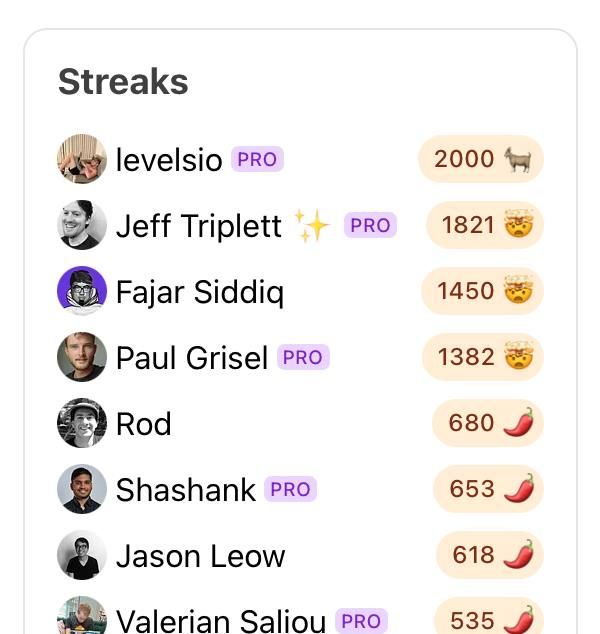600x634 pixels.
Task: Open Shashank's profile
Action: pyautogui.click(x=185, y=490)
